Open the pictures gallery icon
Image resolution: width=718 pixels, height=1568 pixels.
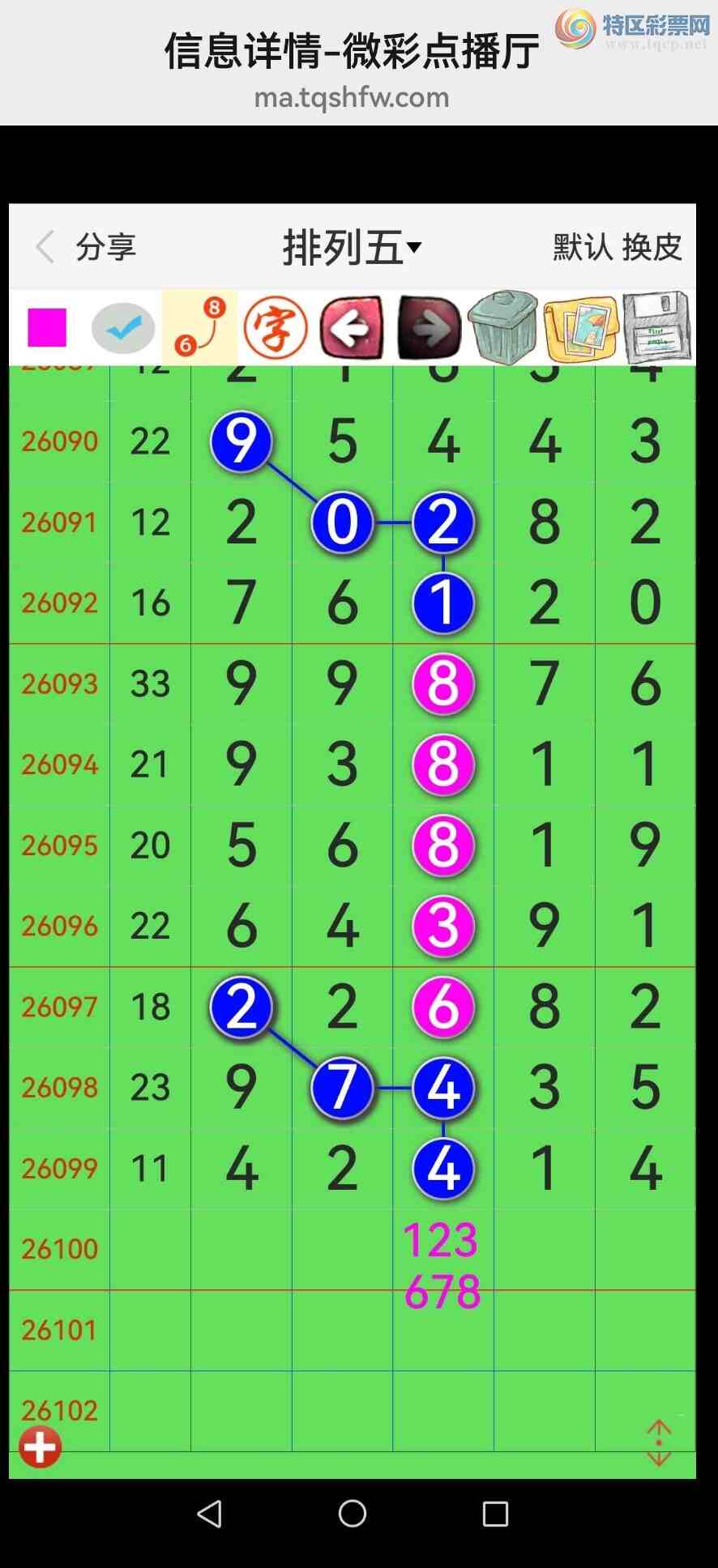(580, 327)
